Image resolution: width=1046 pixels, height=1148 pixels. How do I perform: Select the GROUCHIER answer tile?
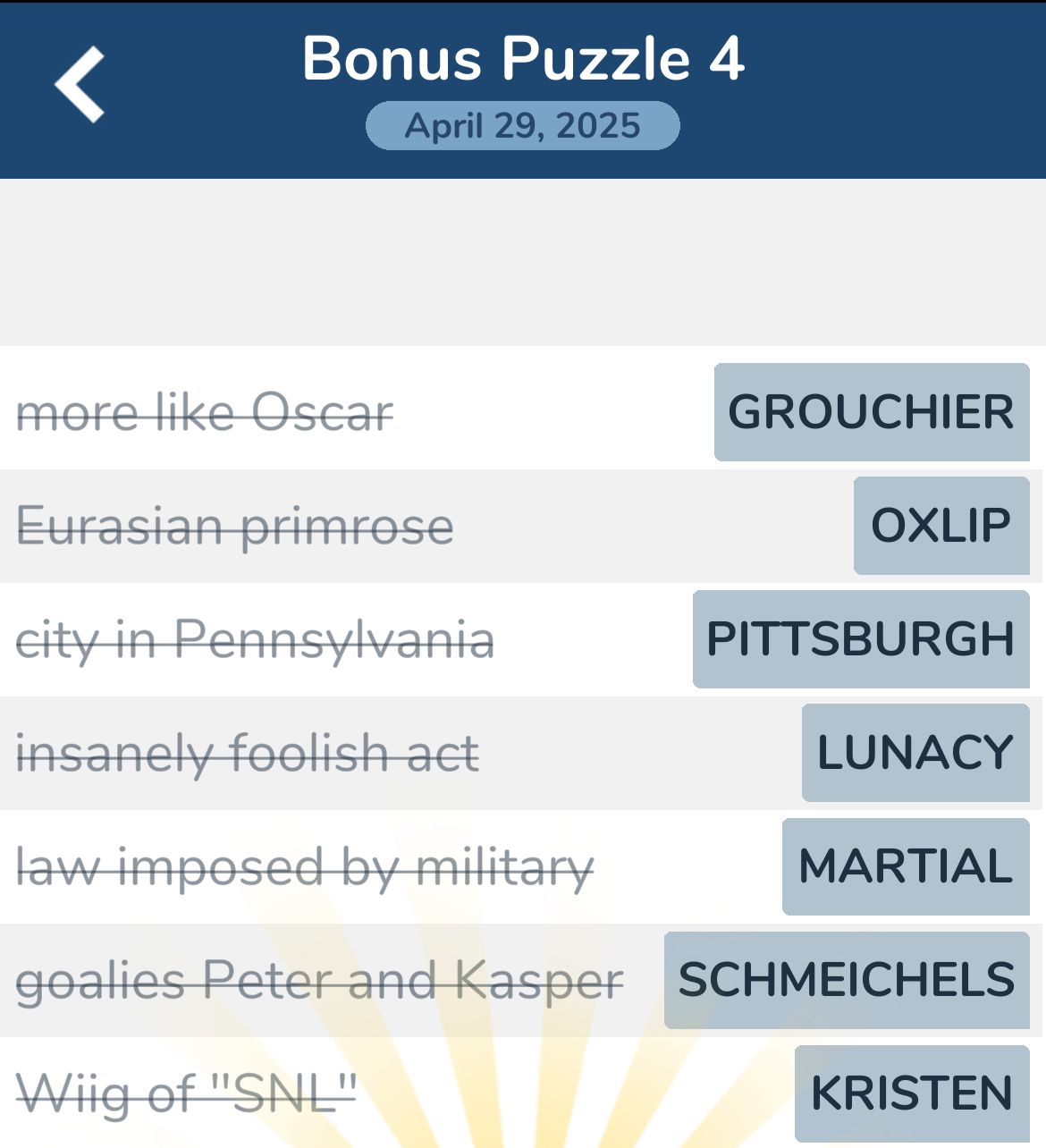(872, 412)
